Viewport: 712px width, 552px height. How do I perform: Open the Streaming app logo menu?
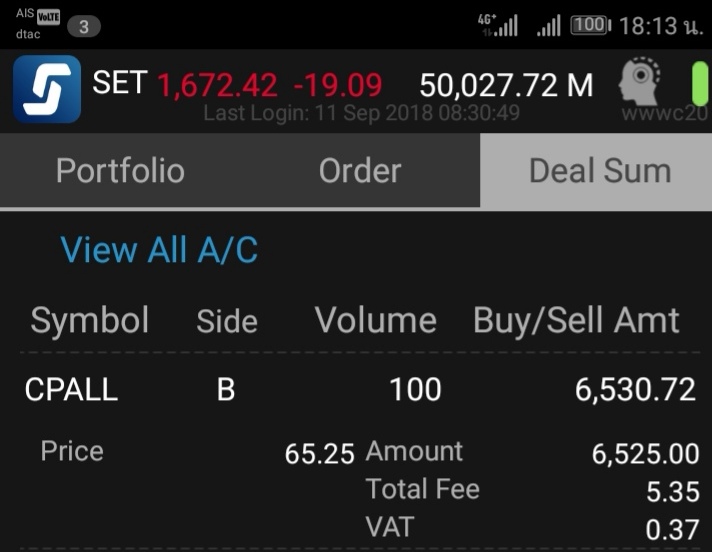[47, 89]
